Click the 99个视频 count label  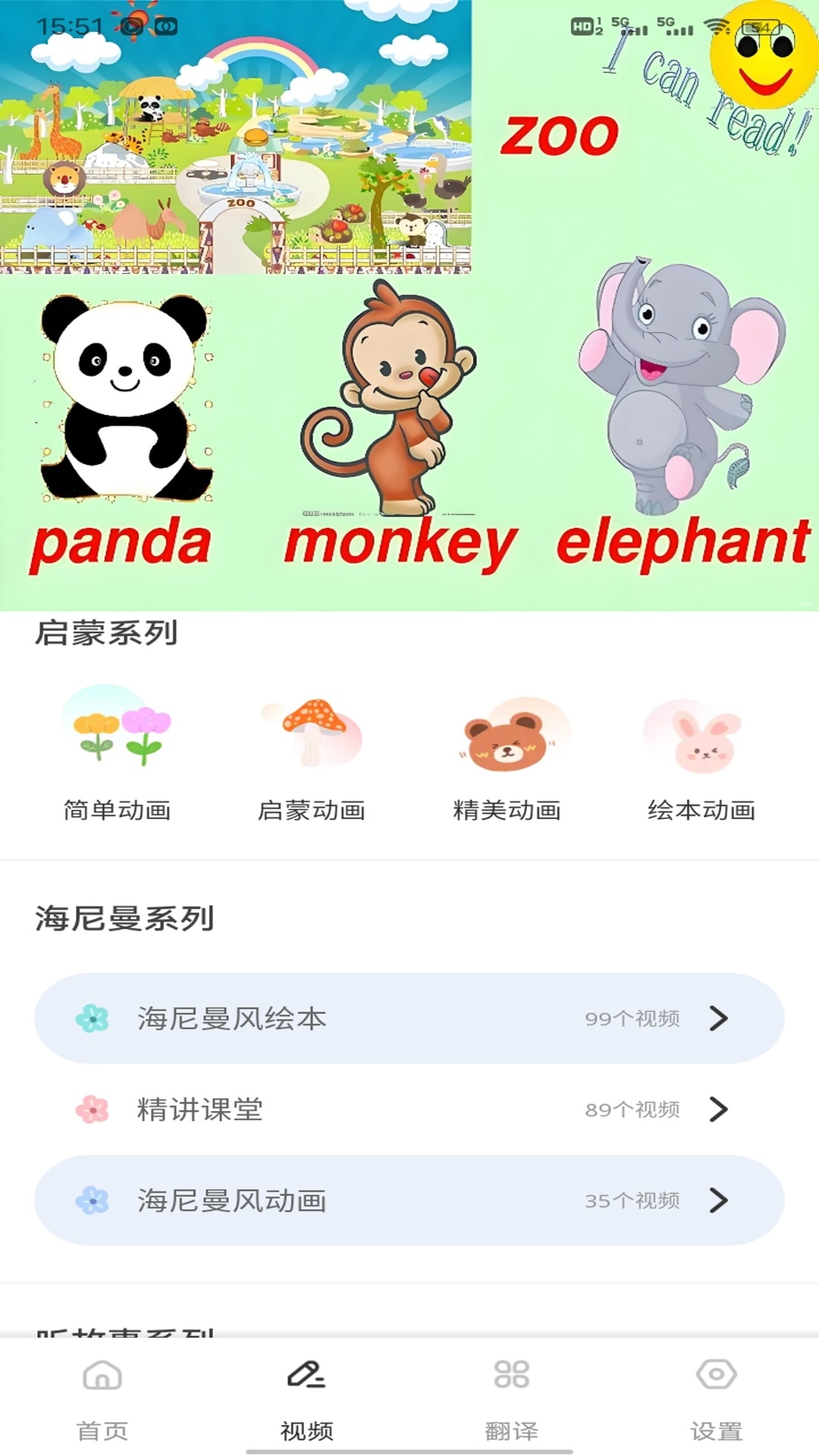(632, 1016)
